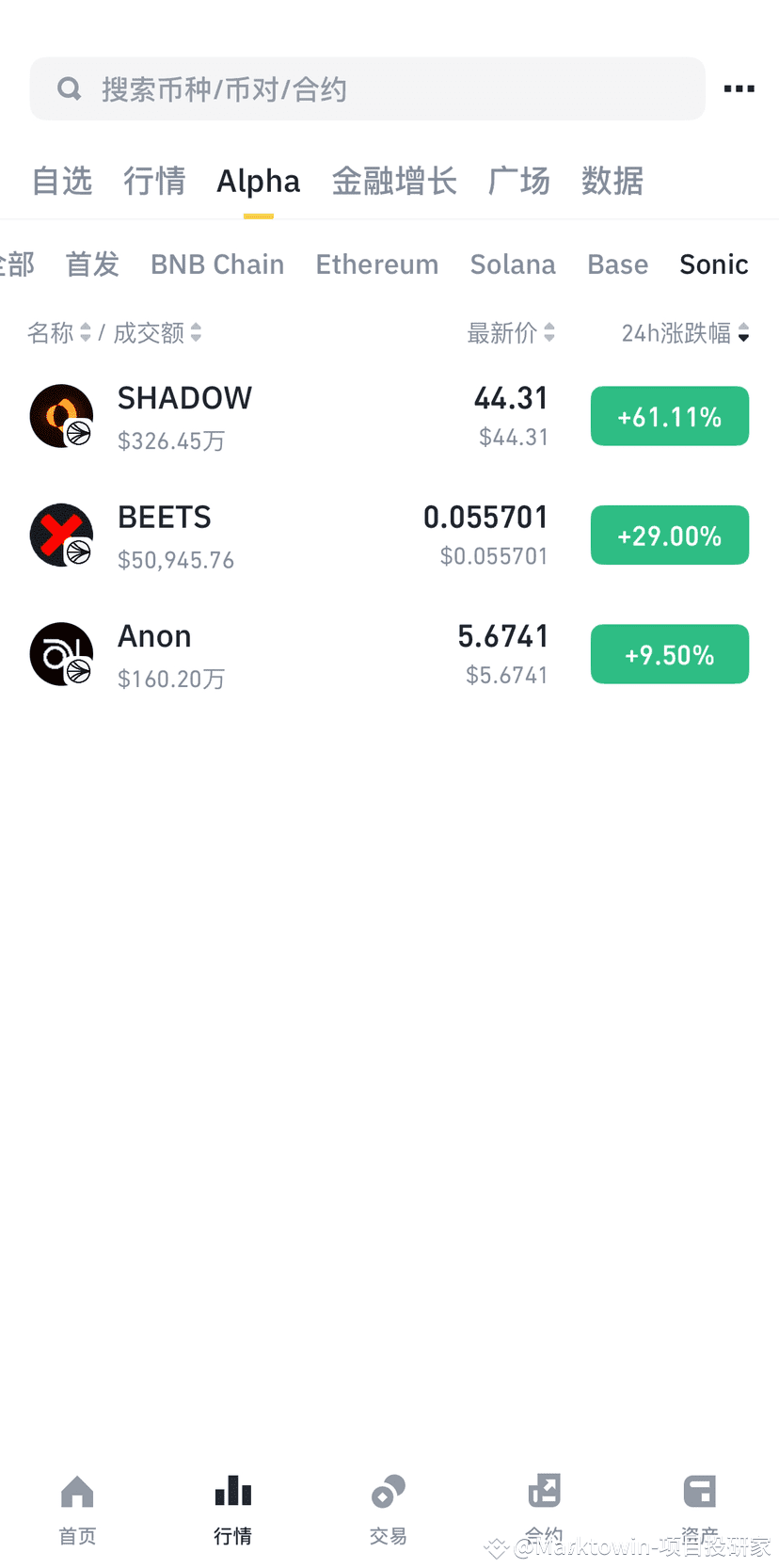Go to the 广场 tab
779x1568 pixels.
(x=519, y=181)
